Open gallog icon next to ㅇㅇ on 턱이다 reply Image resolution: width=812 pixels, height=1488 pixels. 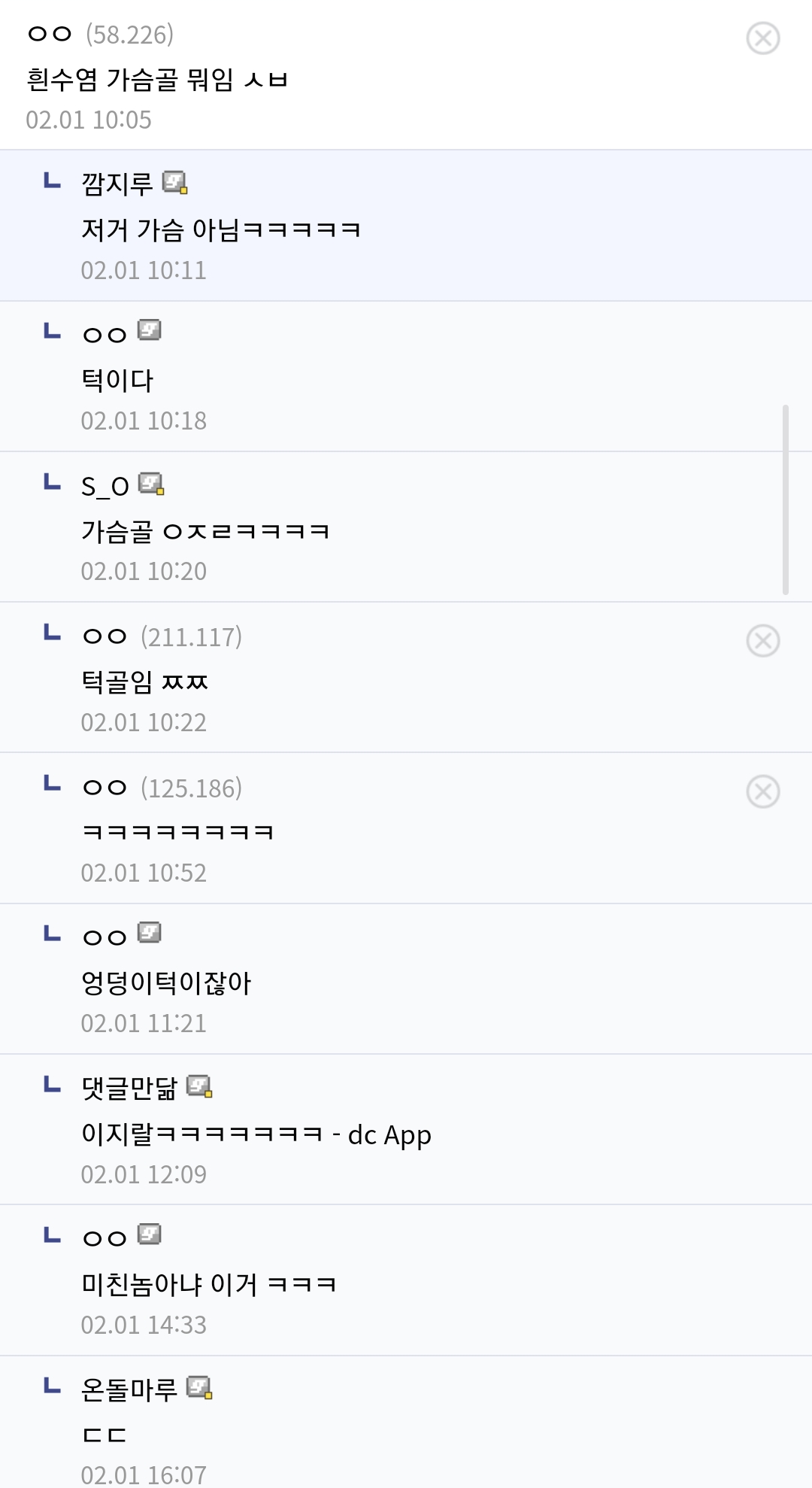coord(150,330)
